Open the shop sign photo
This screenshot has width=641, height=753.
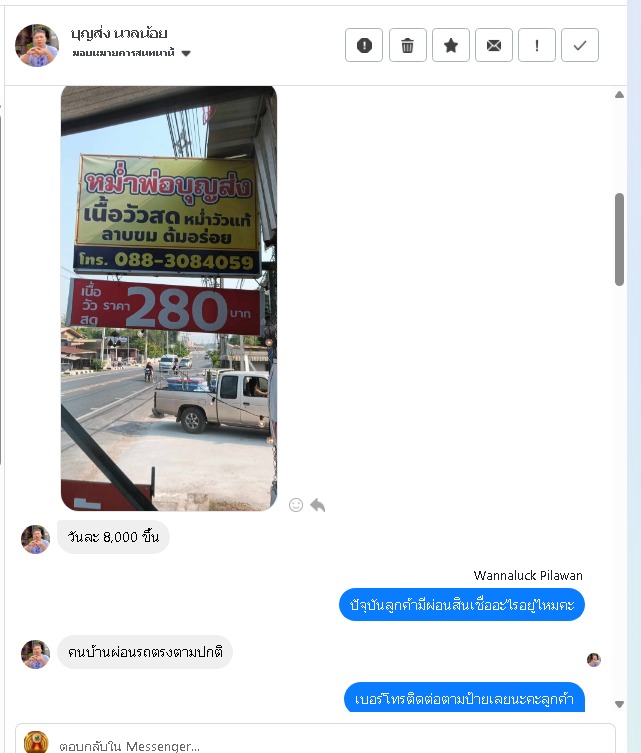(168, 298)
